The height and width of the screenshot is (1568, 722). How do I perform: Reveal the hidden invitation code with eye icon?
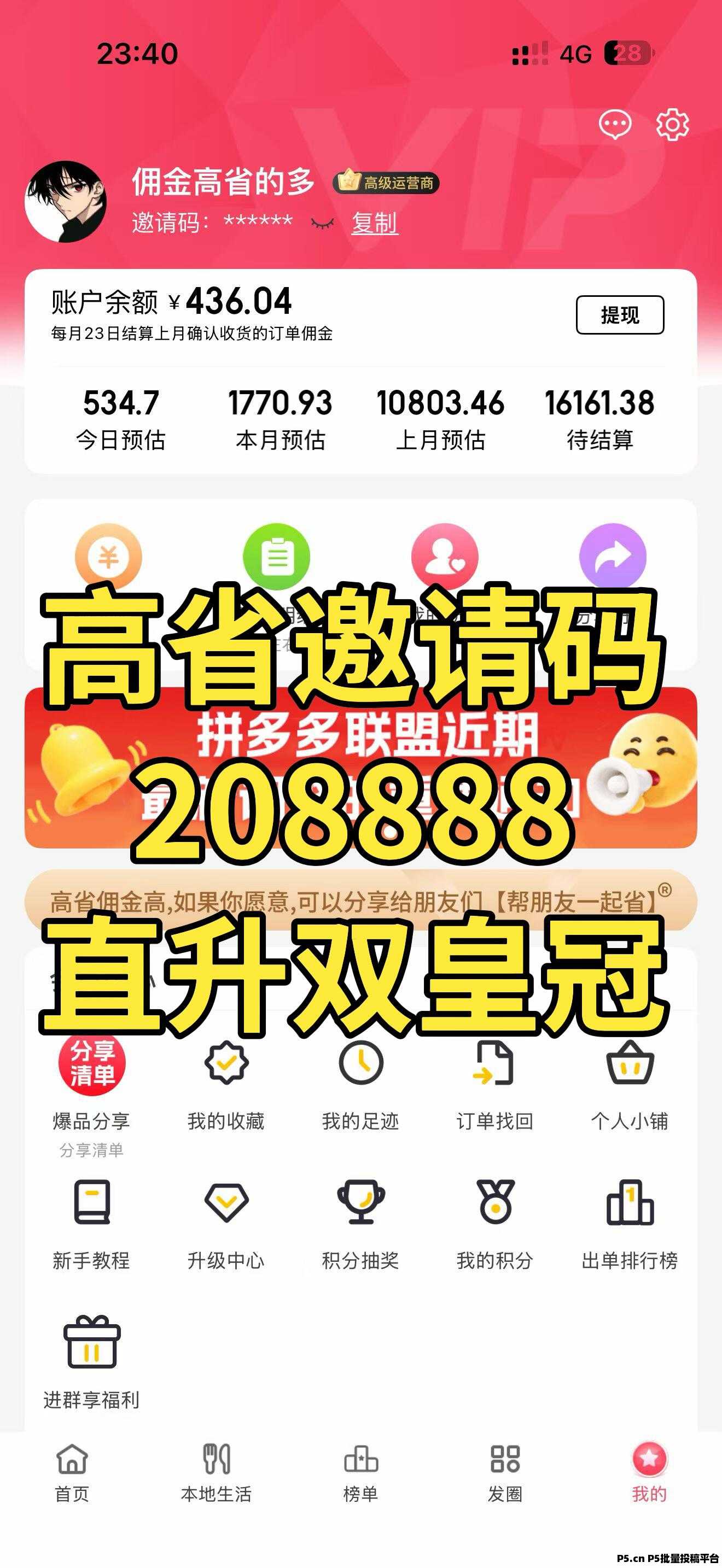[x=322, y=224]
